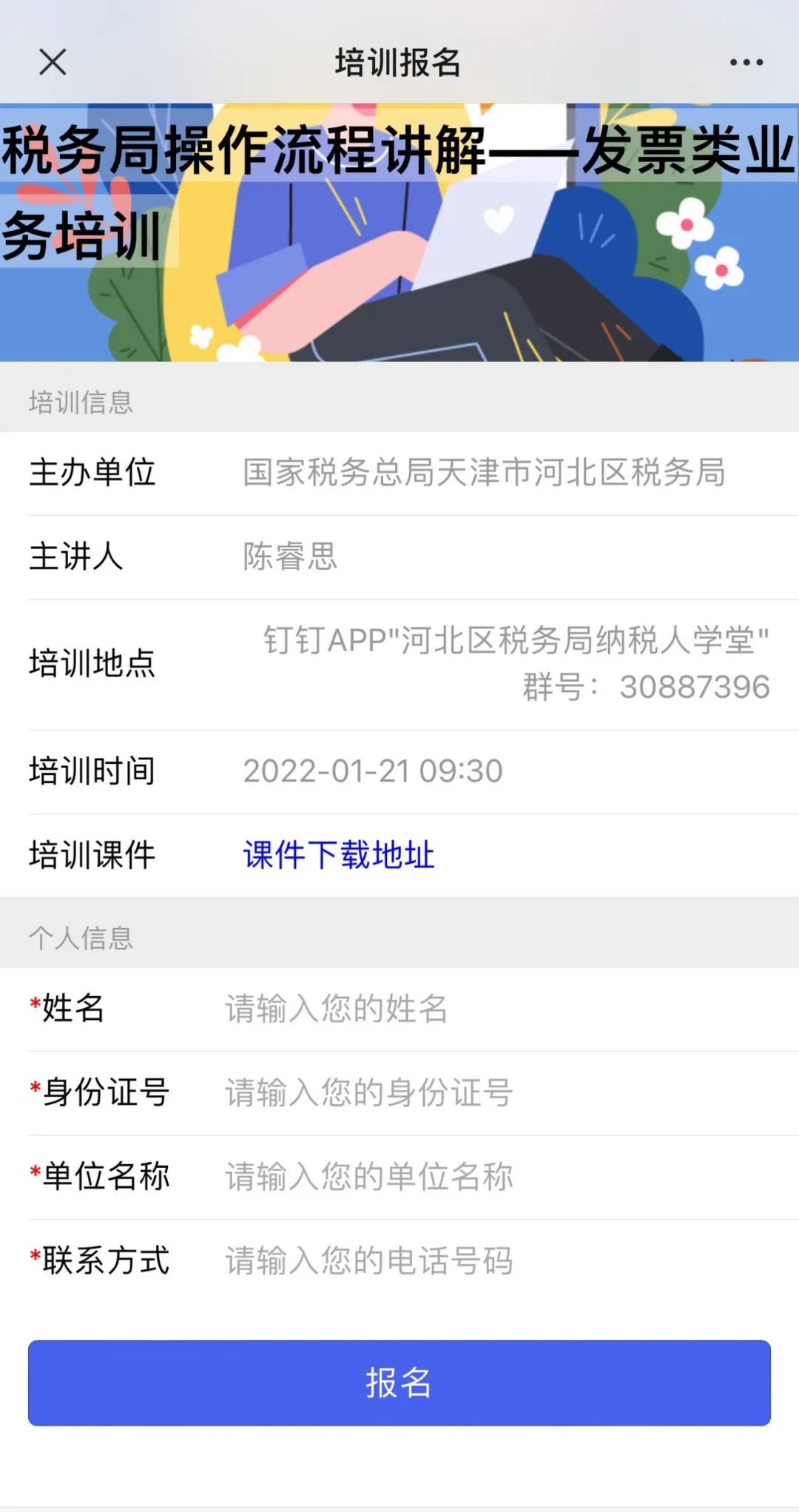799x1512 pixels.
Task: Submit registration with the 报名 button
Action: pos(399,1382)
